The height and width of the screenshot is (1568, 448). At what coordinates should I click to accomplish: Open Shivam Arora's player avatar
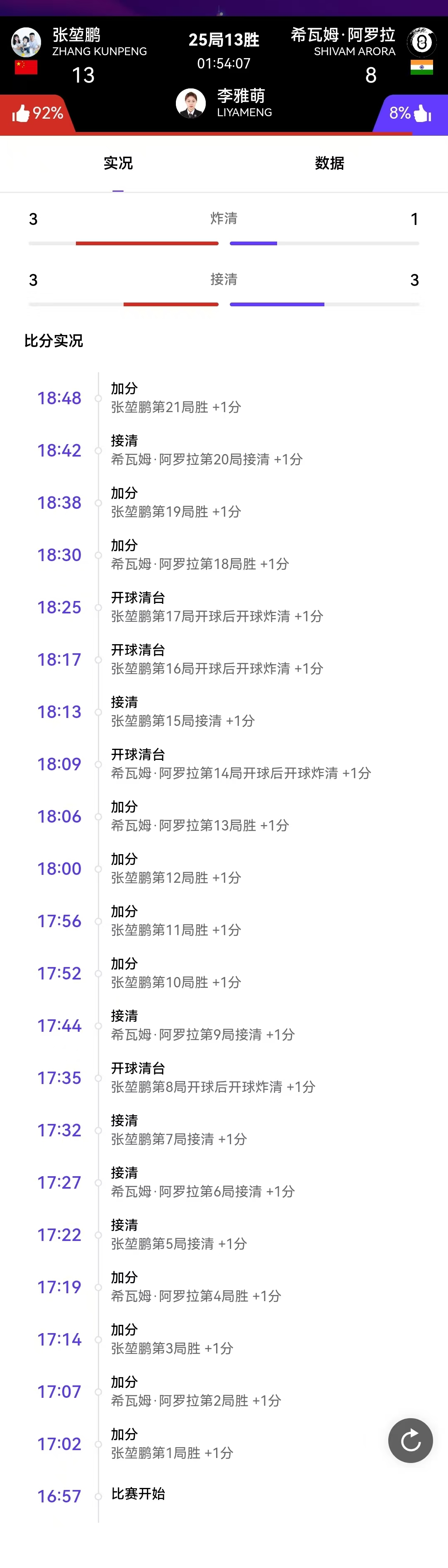[x=421, y=42]
